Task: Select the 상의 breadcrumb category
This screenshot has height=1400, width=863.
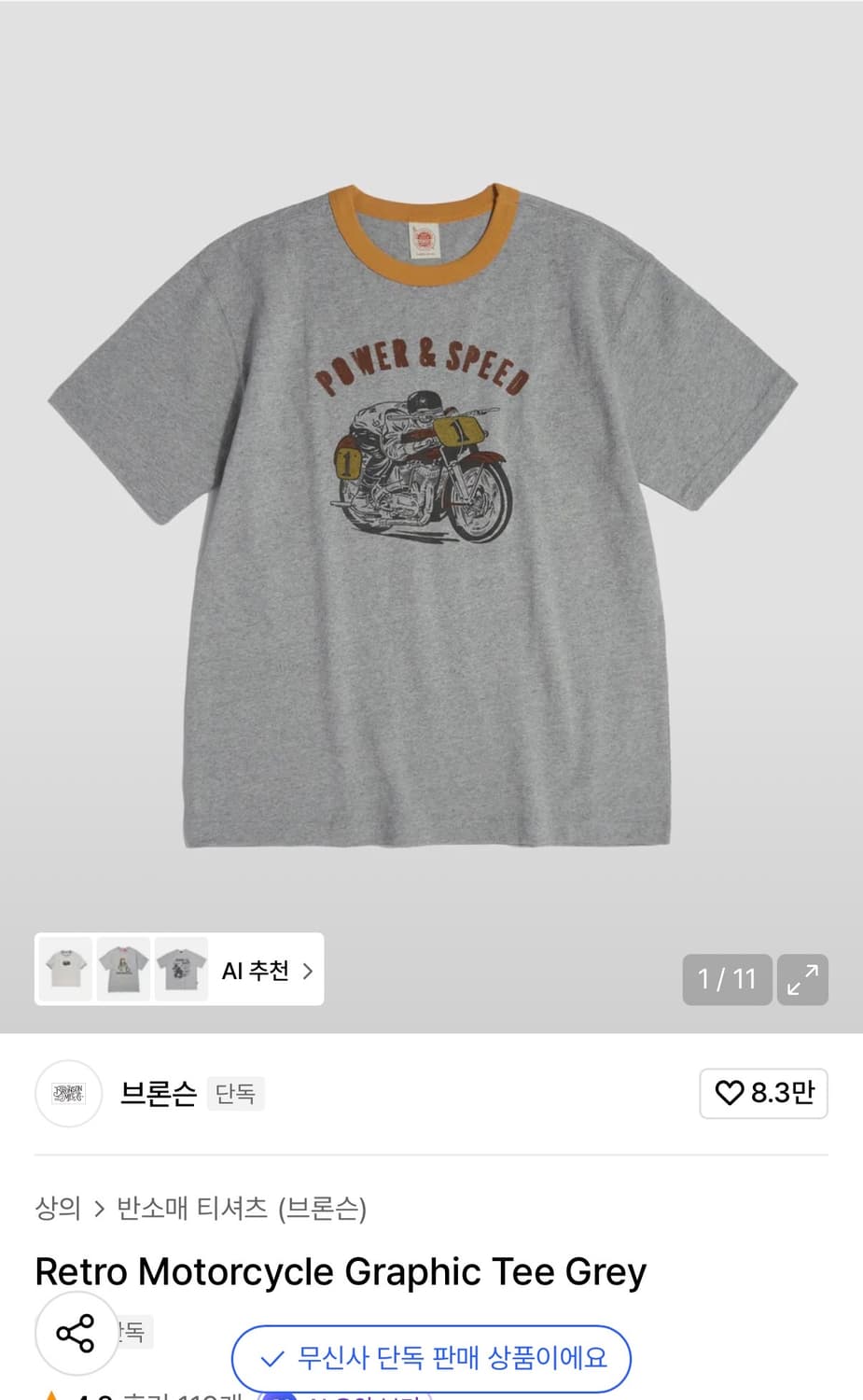Action: pyautogui.click(x=58, y=1209)
